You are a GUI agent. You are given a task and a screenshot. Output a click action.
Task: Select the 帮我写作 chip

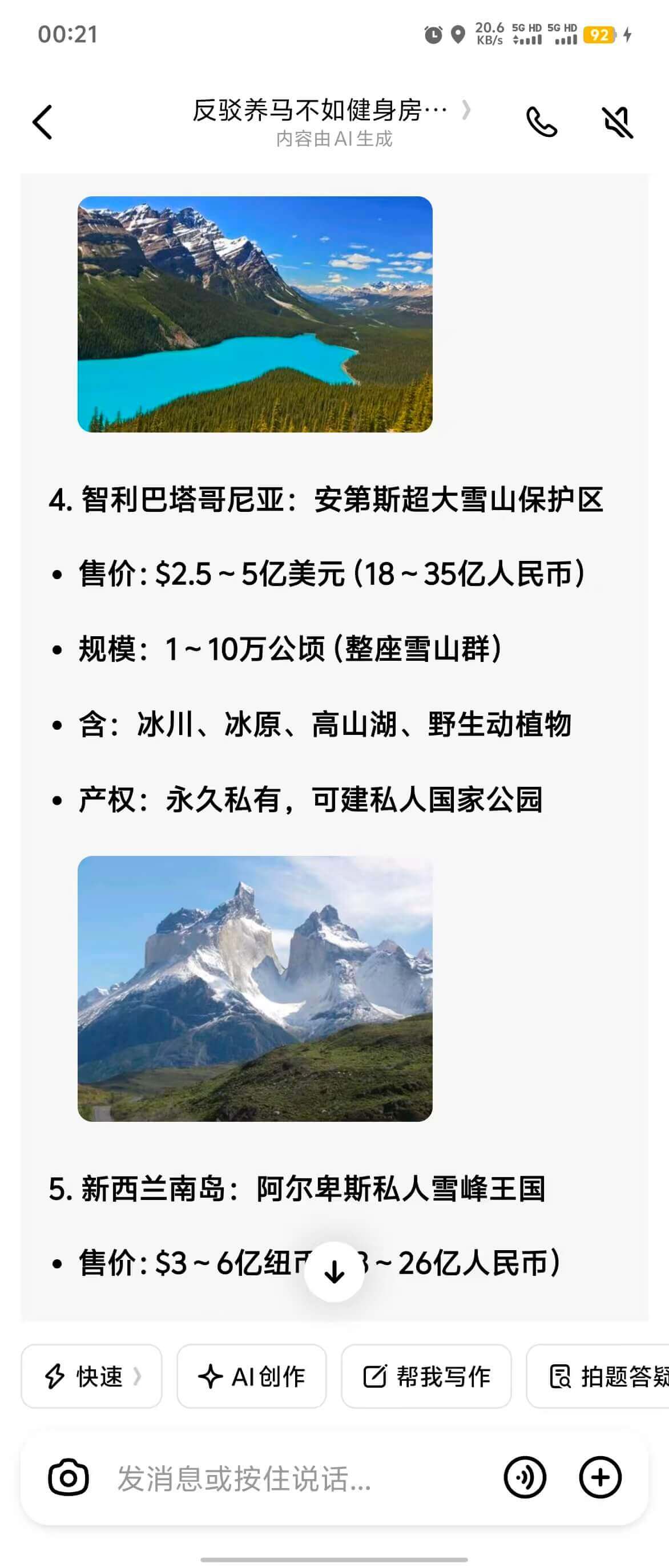426,1377
